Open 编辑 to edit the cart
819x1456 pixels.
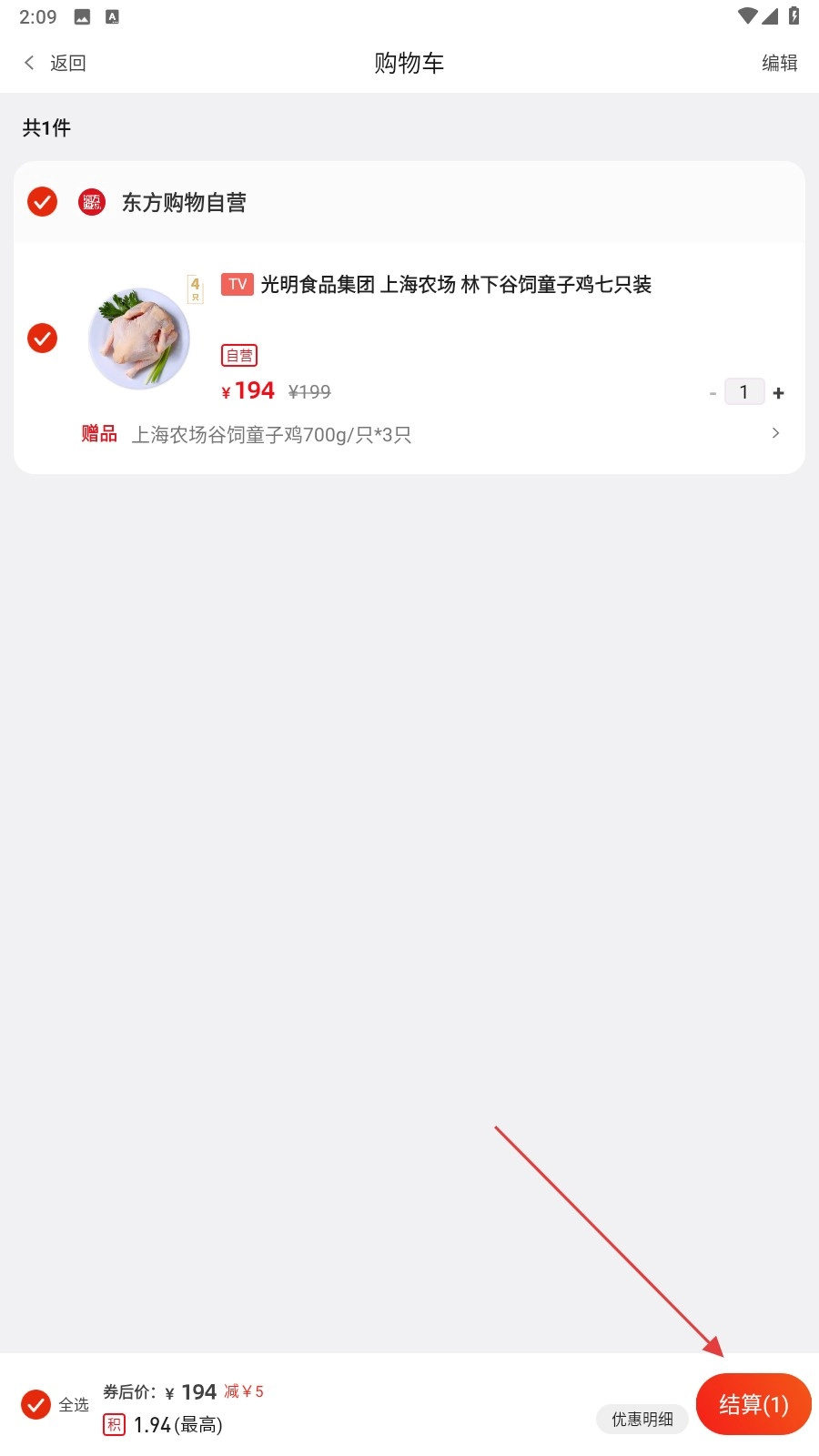coord(779,63)
